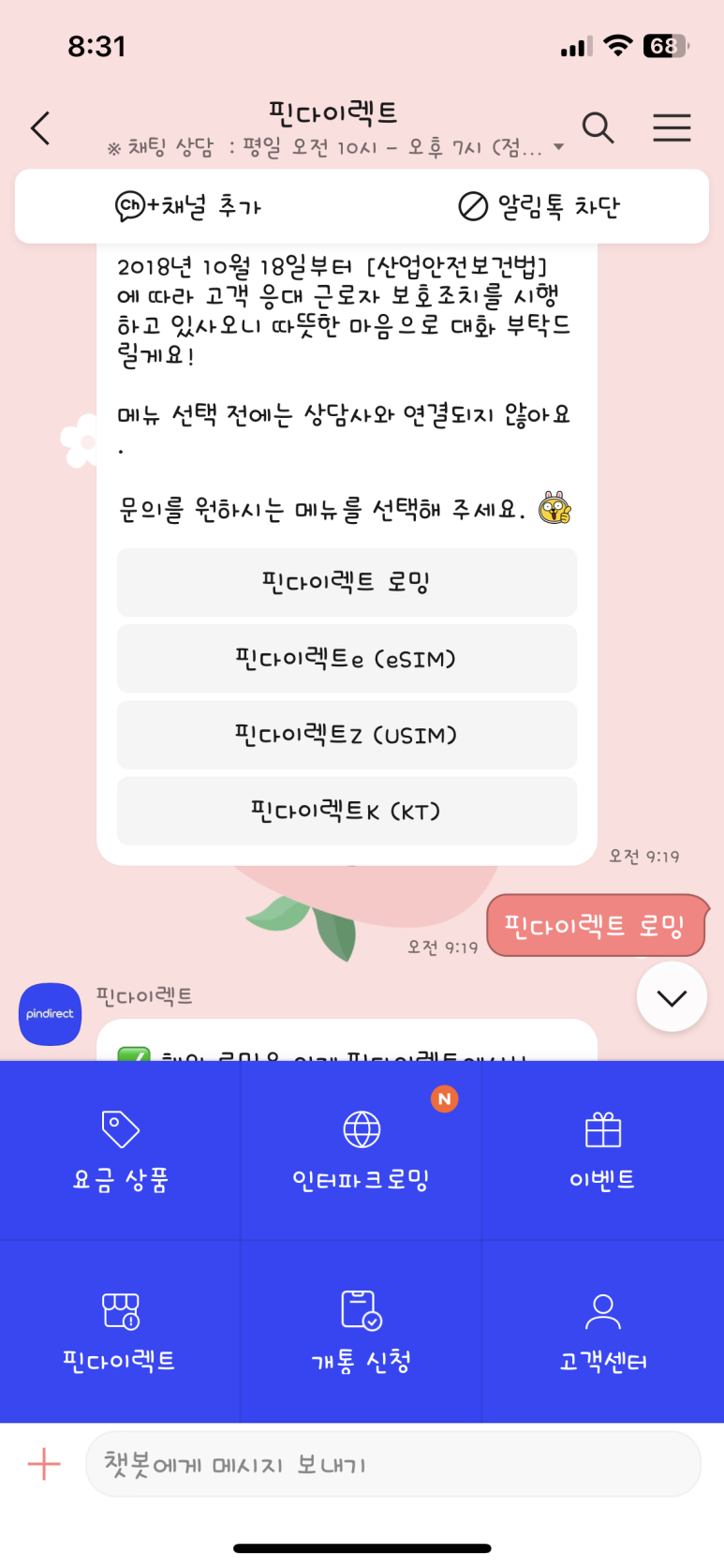This screenshot has width=724, height=1568.
Task: Block alerts with 알림톡 차단
Action: click(539, 206)
